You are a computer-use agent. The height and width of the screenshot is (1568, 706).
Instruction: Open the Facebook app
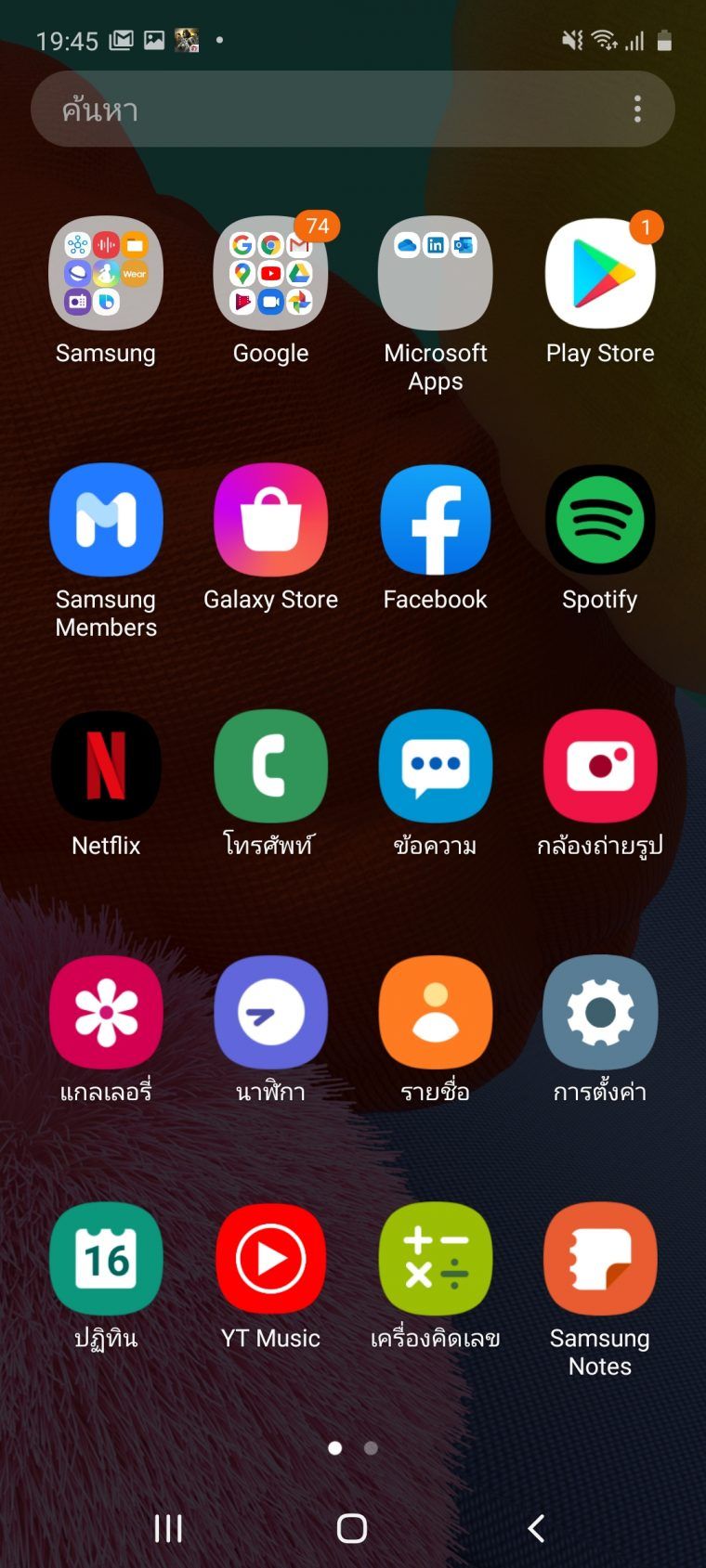[435, 520]
